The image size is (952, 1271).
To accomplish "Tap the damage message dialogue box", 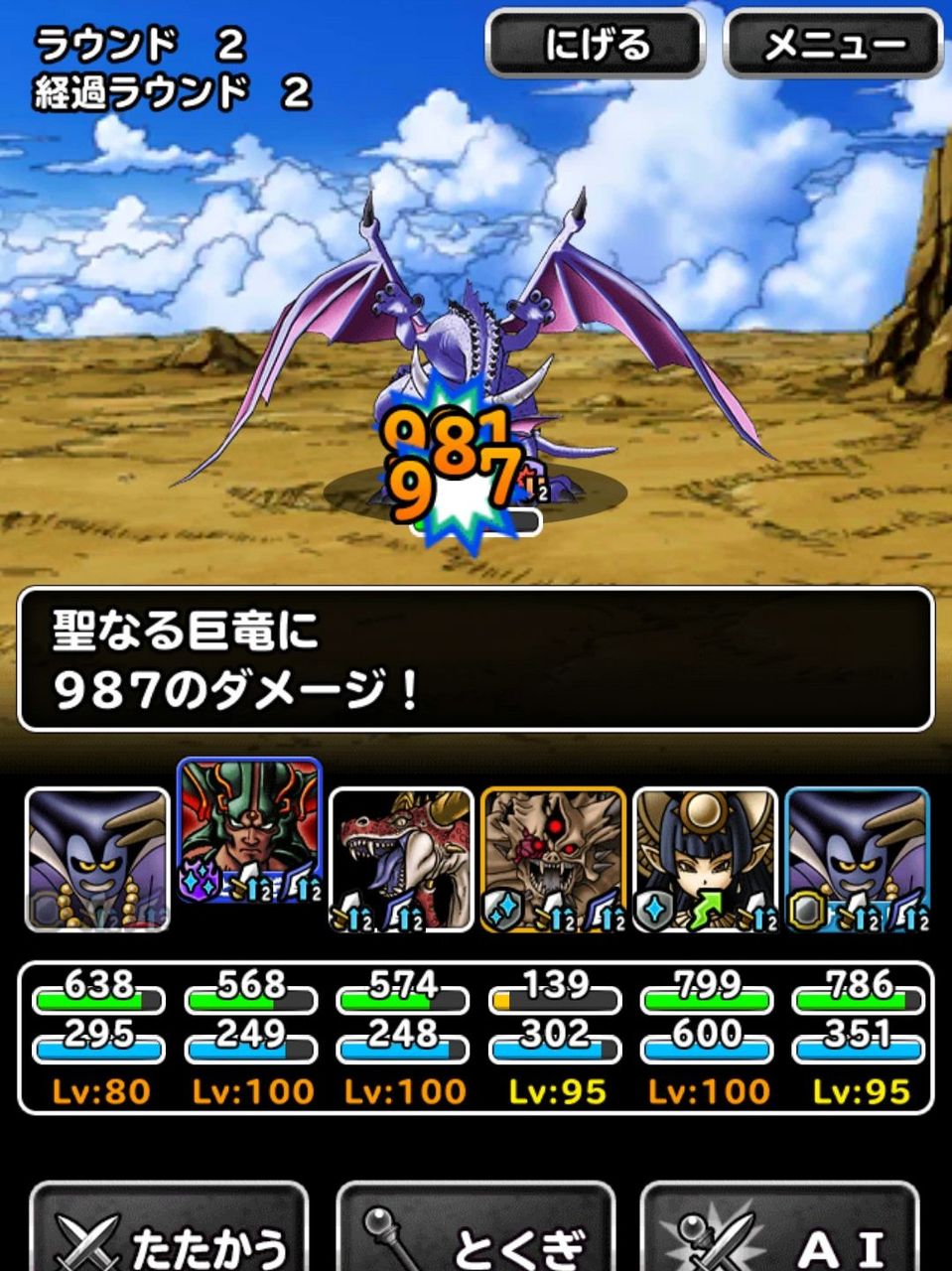I will (x=476, y=655).
